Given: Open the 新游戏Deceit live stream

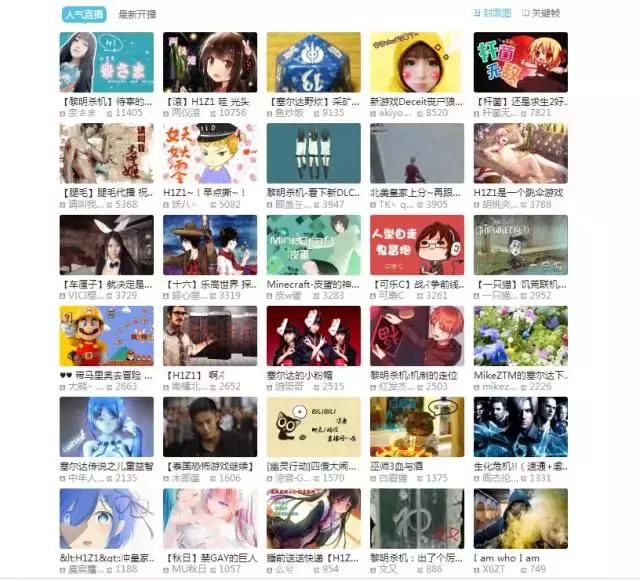Looking at the screenshot, I should point(417,62).
